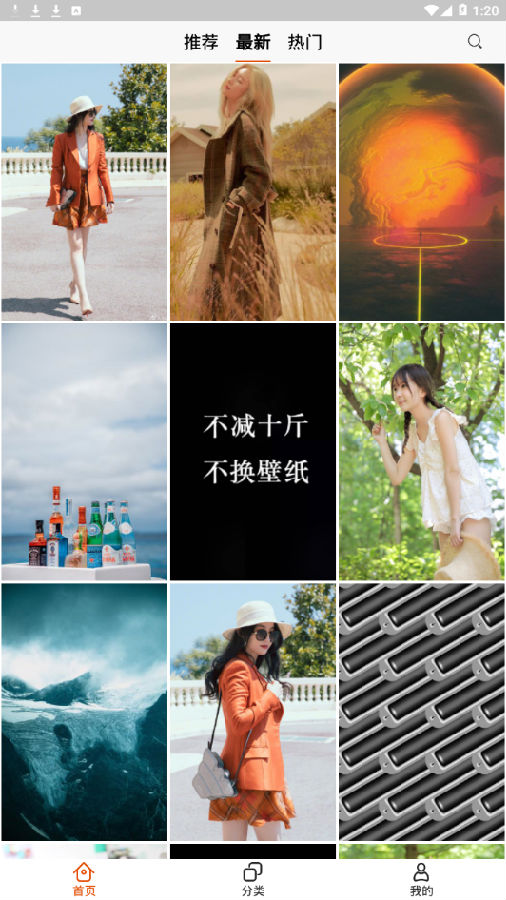
Task: Go to the 首页 tab
Action: tap(84, 879)
